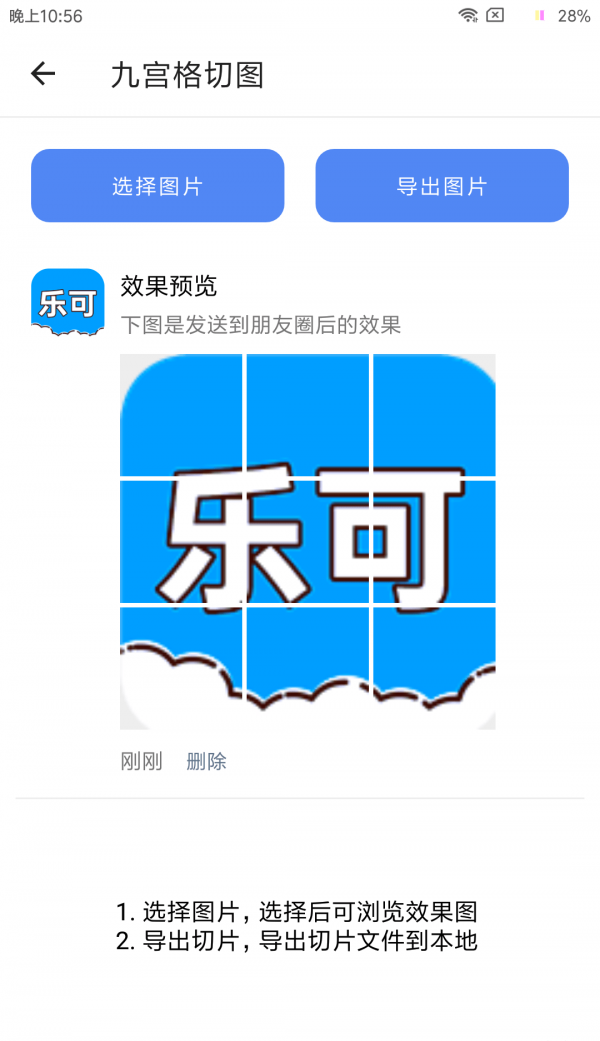Viewport: 600px width, 1041px height.
Task: Go back using the top-left arrow
Action: [43, 74]
